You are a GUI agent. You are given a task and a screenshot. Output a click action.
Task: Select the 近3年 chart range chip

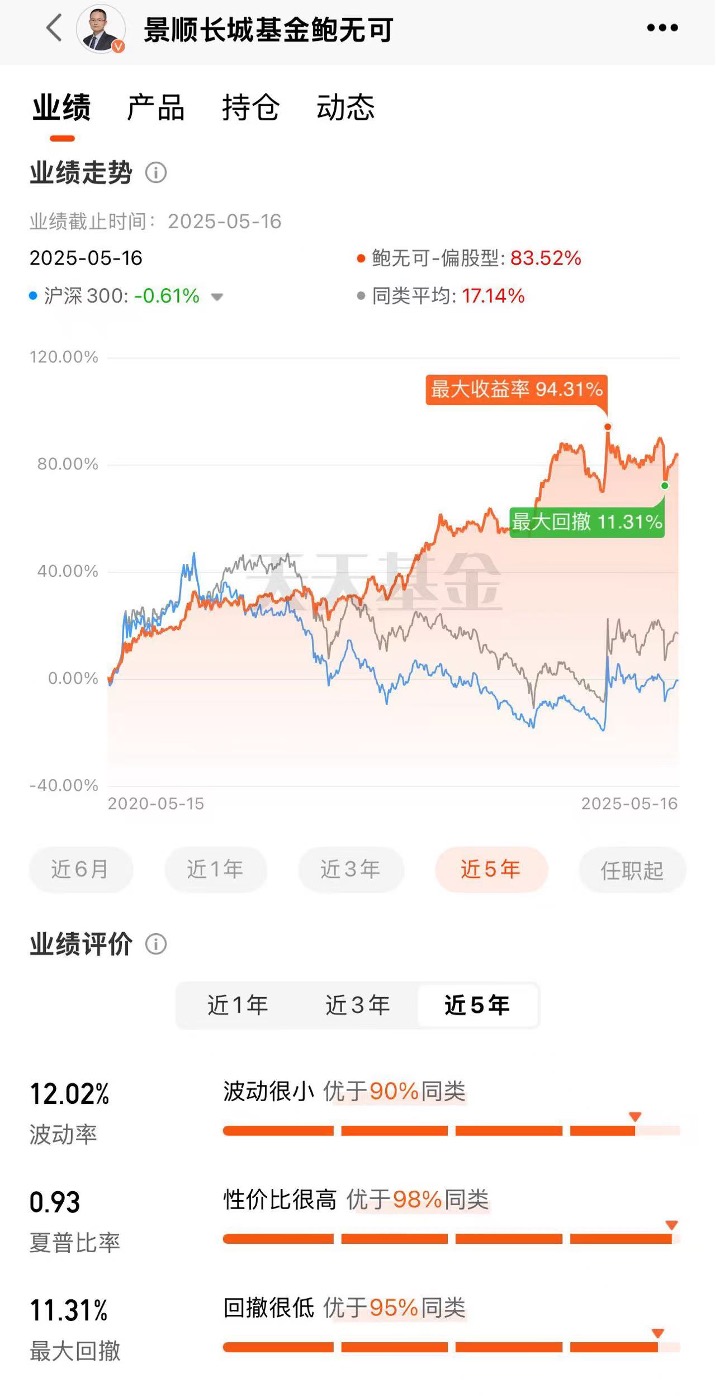click(350, 869)
